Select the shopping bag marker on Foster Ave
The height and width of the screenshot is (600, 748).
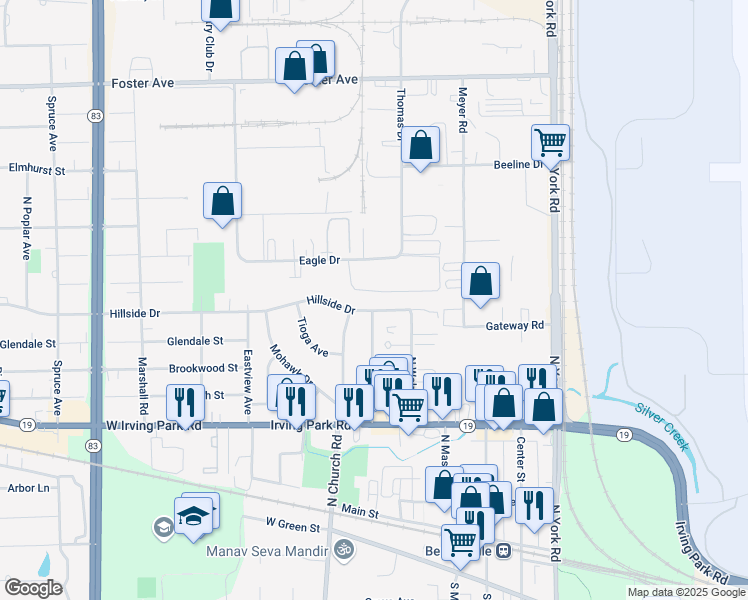295,68
